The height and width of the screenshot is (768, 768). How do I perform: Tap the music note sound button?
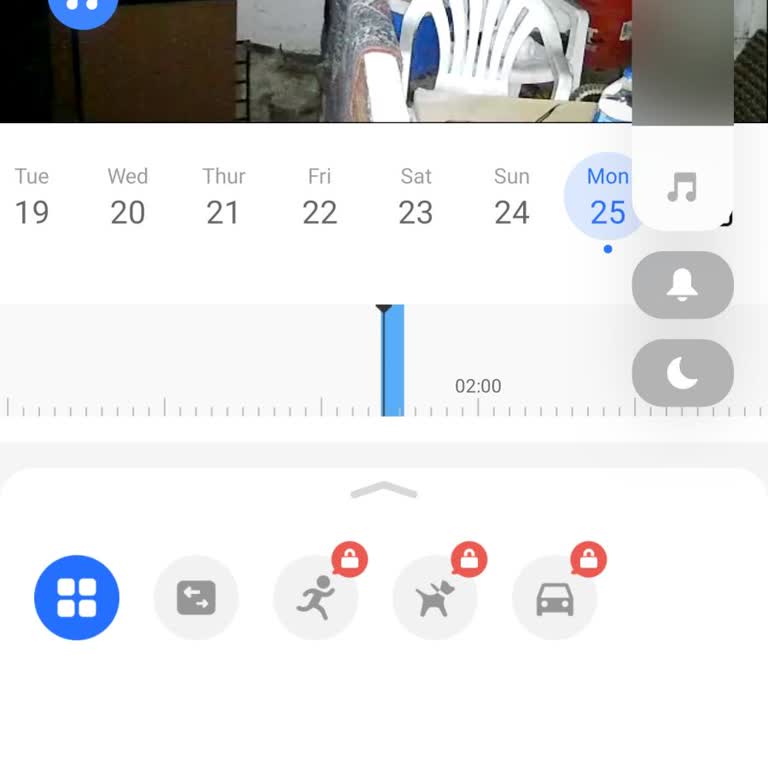683,187
